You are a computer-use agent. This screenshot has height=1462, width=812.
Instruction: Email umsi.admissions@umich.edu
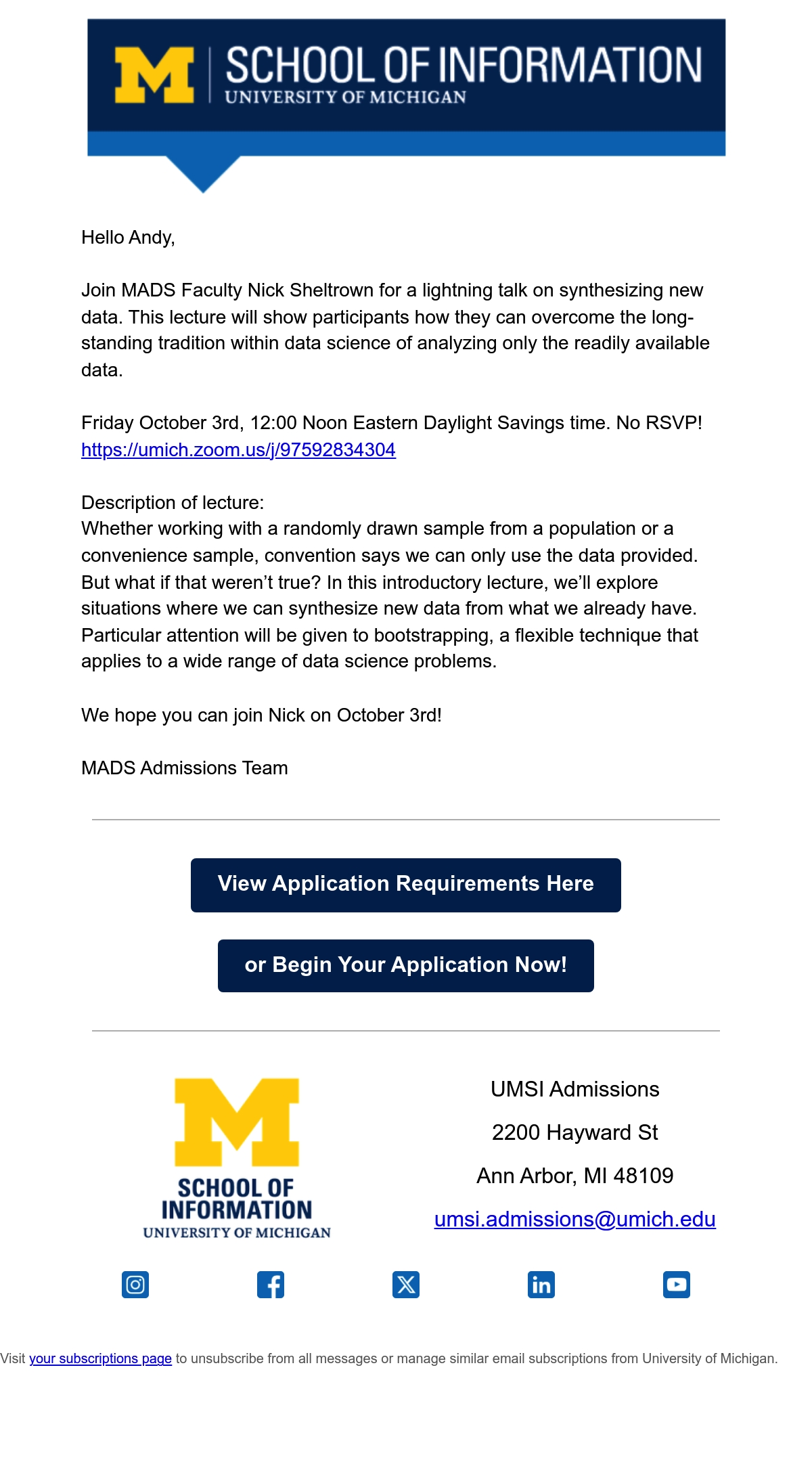click(574, 1219)
